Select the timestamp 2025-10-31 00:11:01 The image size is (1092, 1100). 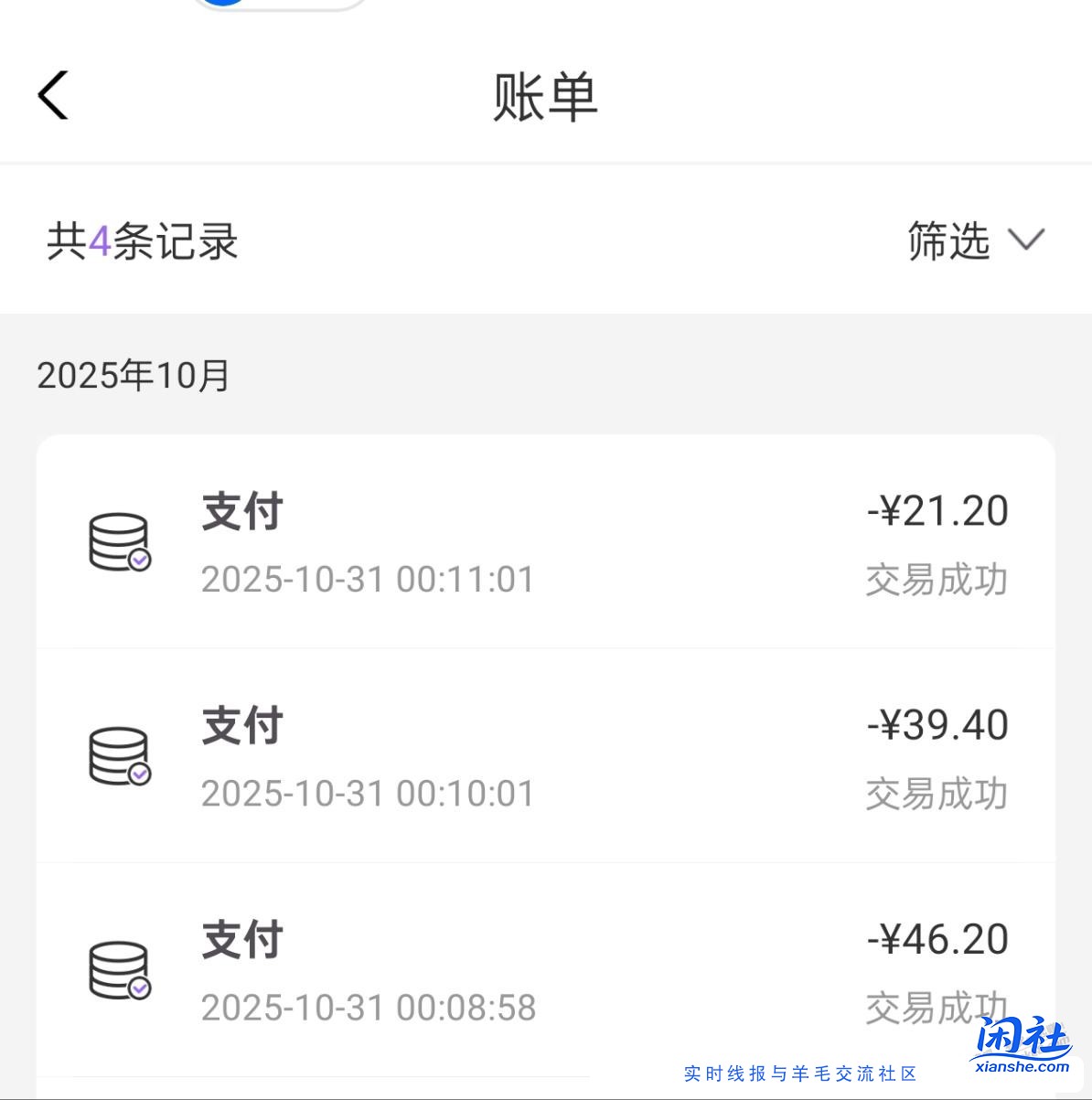point(368,579)
